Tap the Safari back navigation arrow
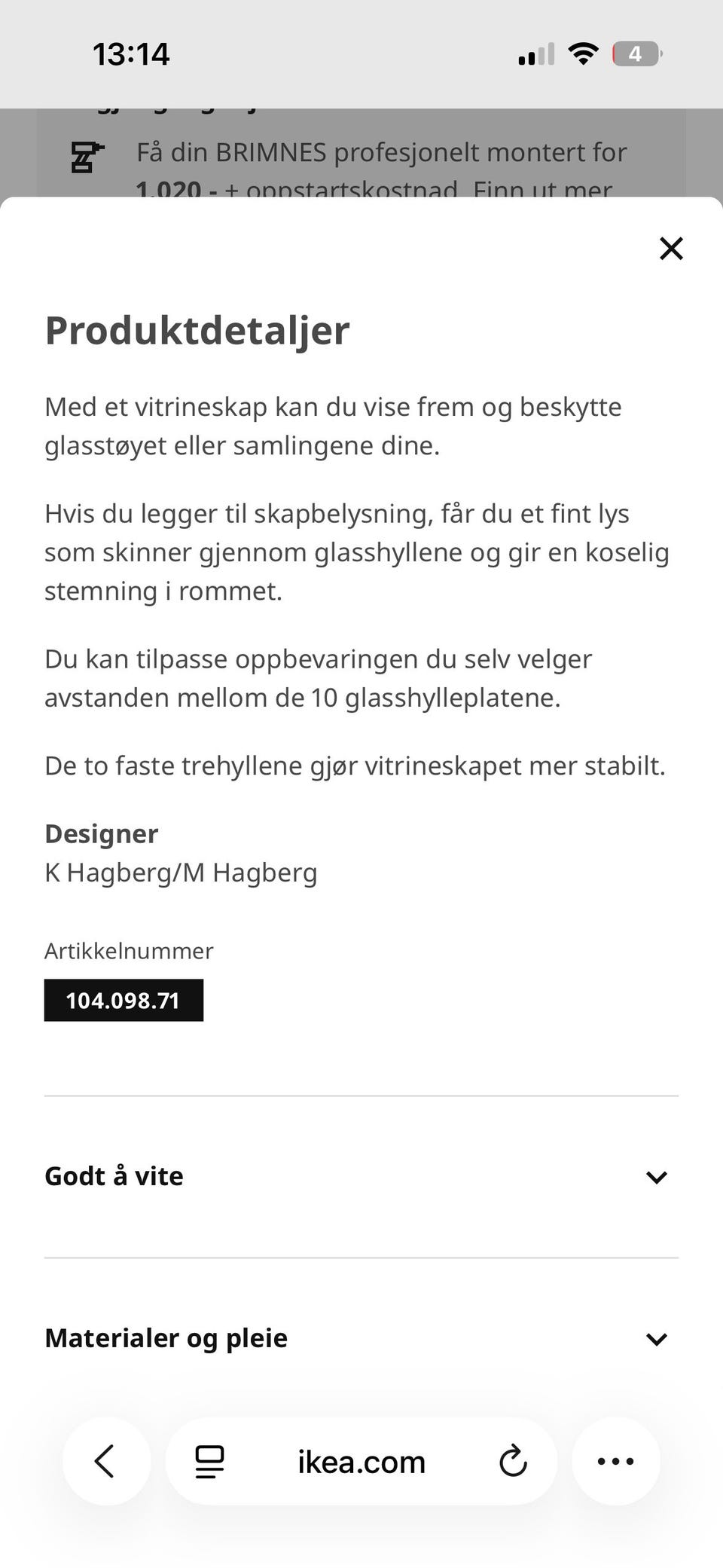Viewport: 723px width, 1568px height. (106, 1462)
